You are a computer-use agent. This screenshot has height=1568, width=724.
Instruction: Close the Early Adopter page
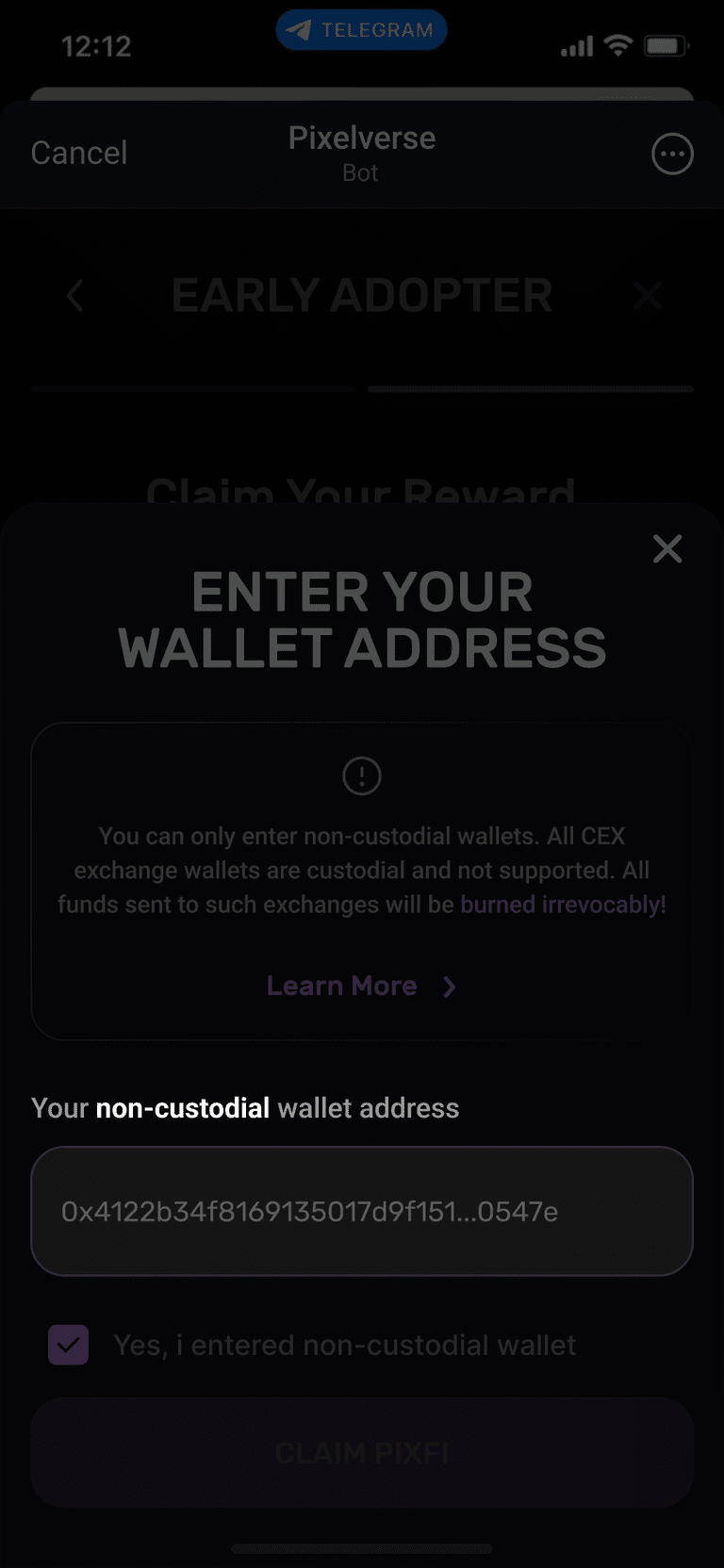[x=648, y=296]
